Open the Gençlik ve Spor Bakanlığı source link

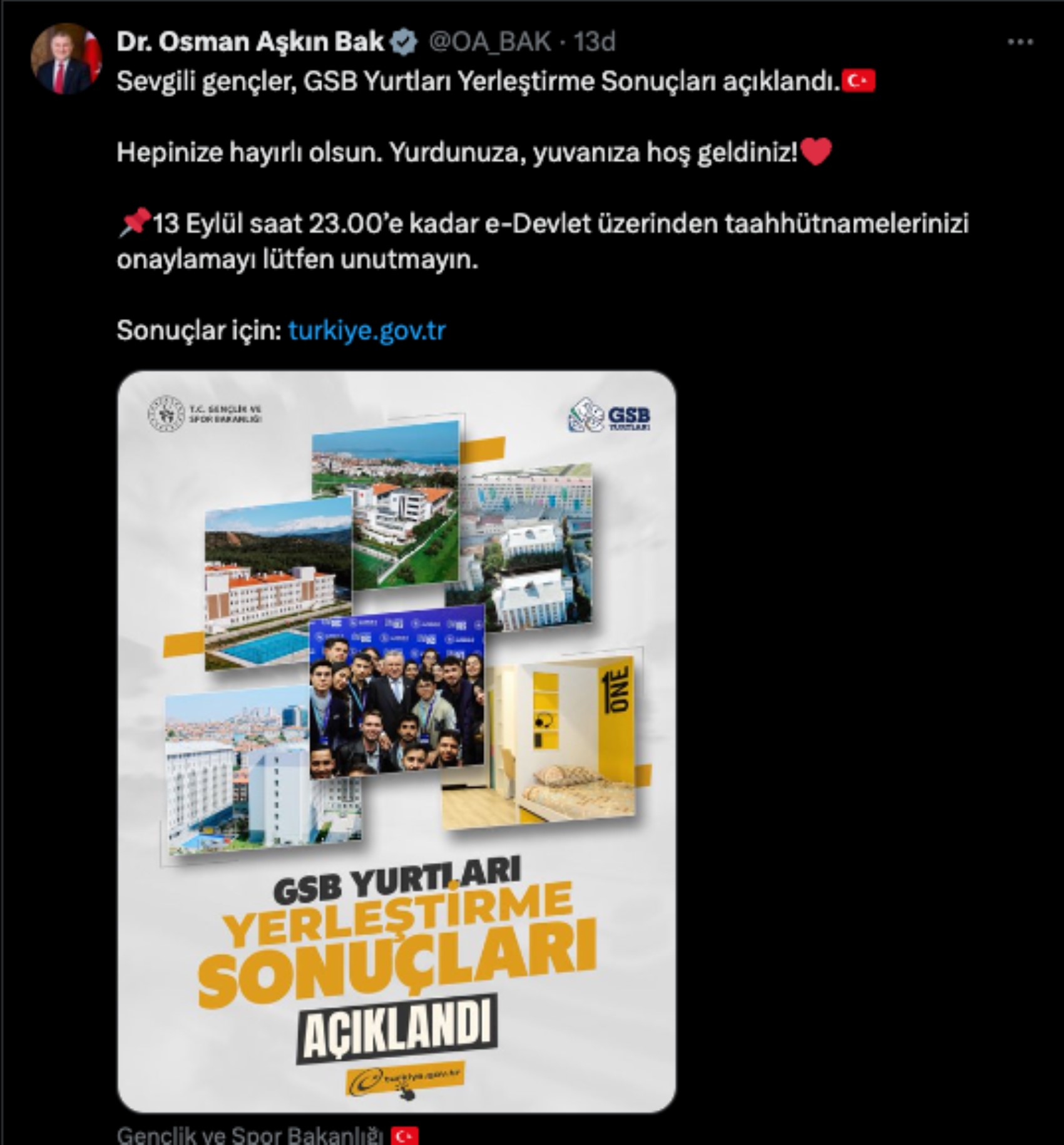(x=250, y=1135)
